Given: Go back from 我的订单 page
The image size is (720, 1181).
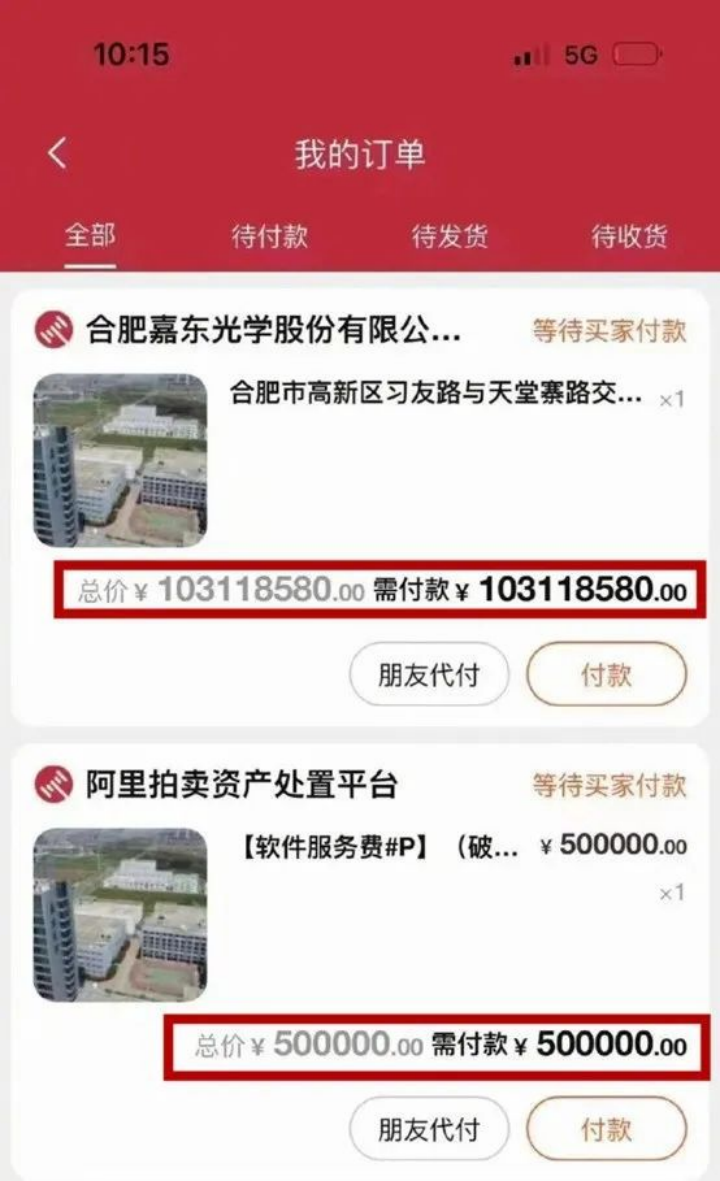Looking at the screenshot, I should pyautogui.click(x=57, y=154).
